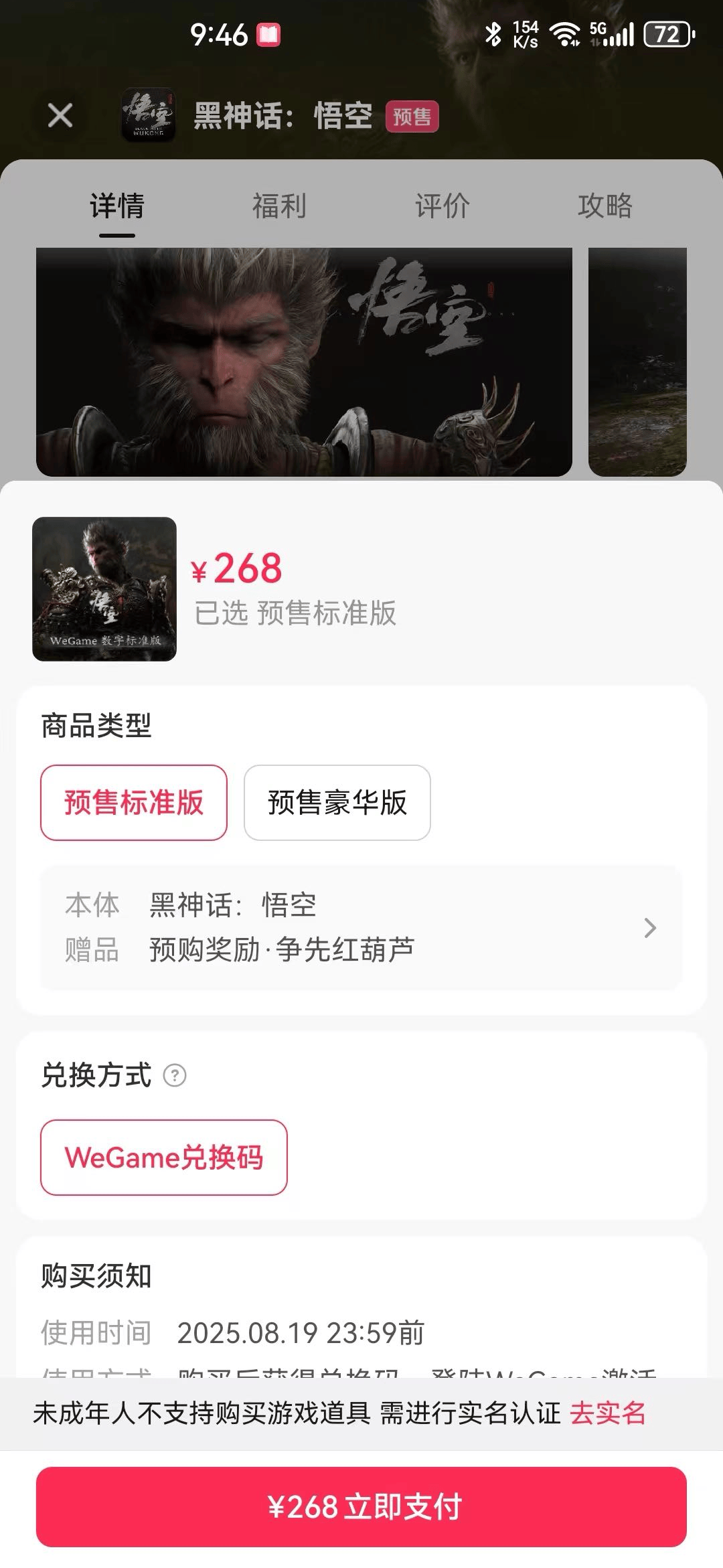Screen dimensions: 723x1568
Task: Switch to the 评价 tab
Action: (x=442, y=206)
